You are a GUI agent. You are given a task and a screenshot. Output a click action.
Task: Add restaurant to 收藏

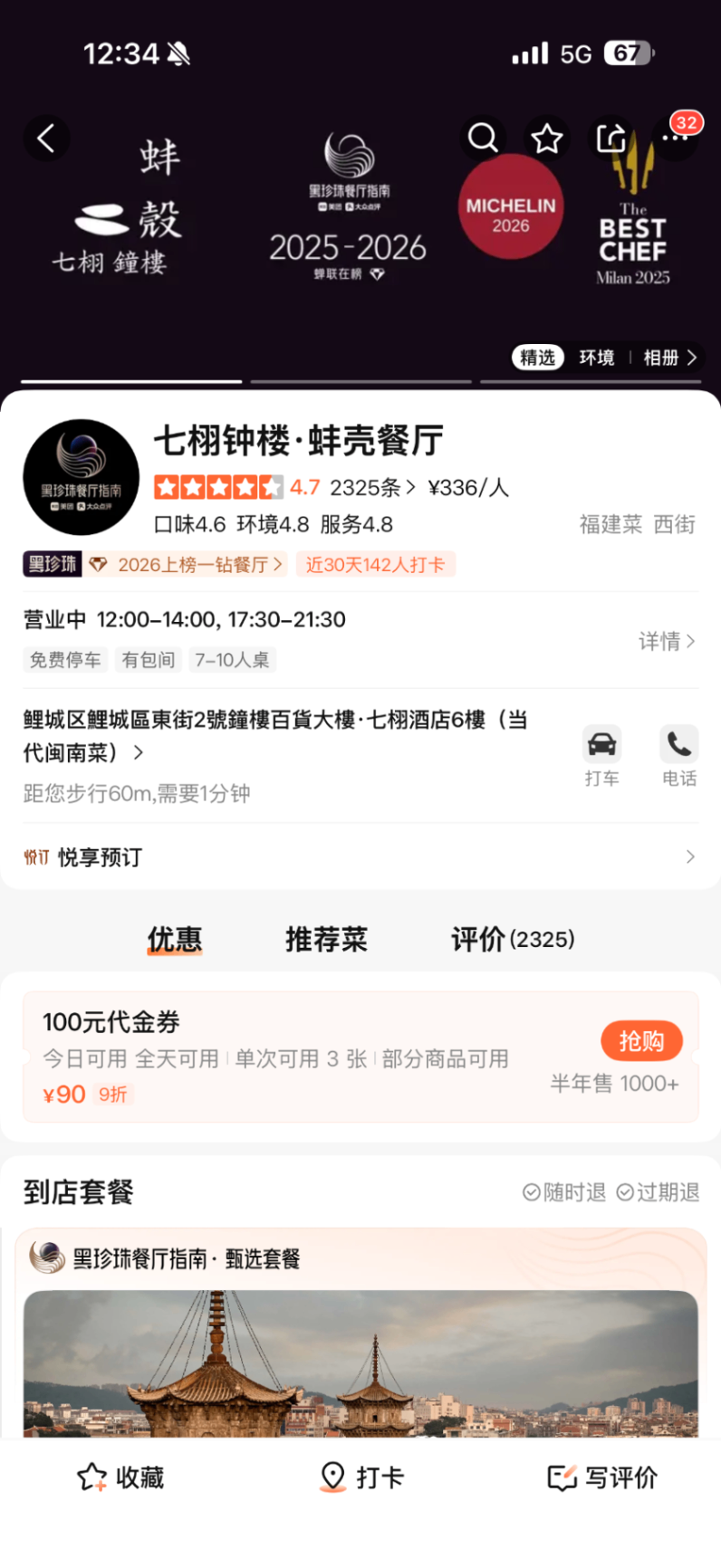point(120,1477)
